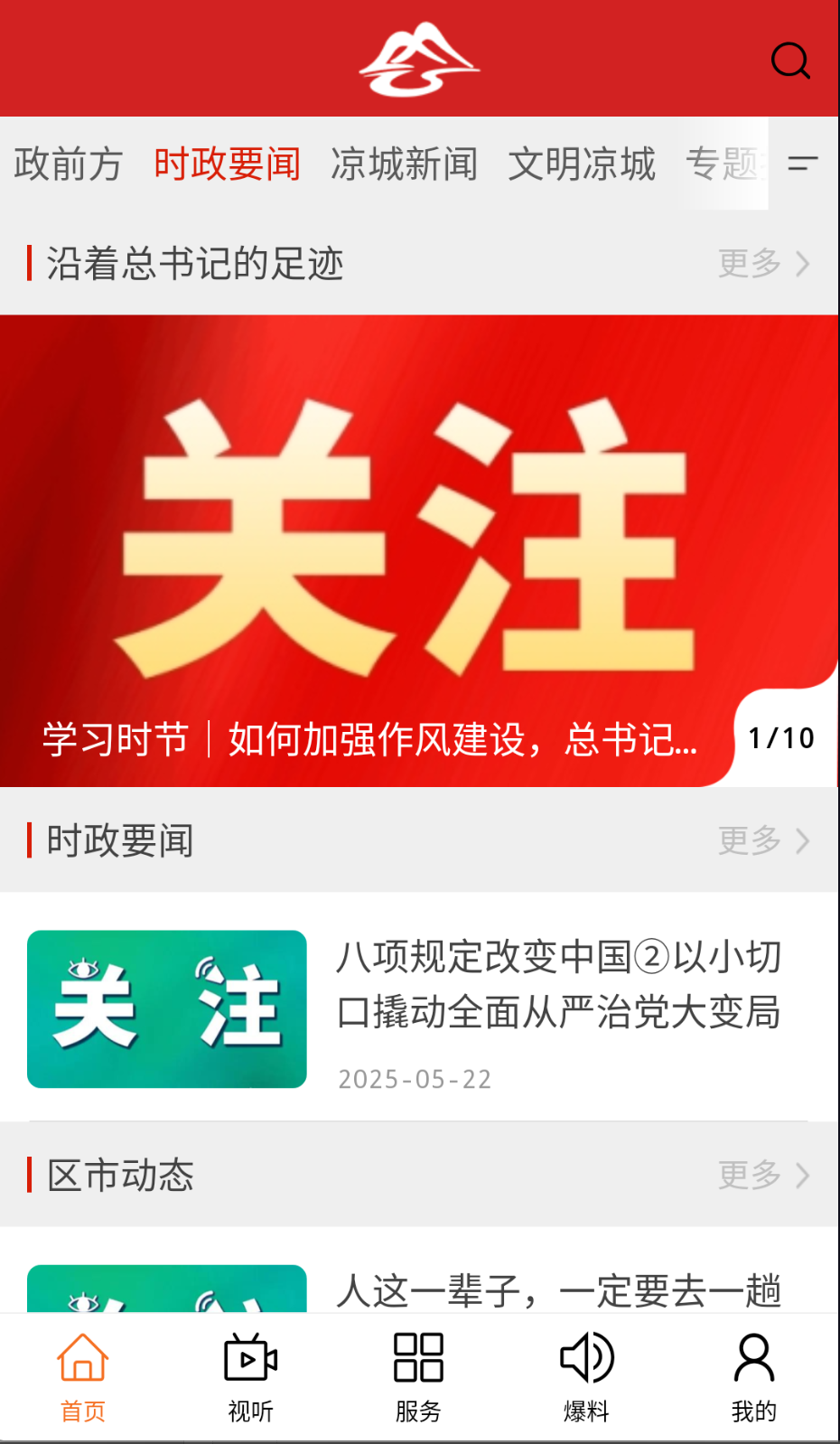Select the 文明凉城 tab
Viewport: 840px width, 1444px height.
pyautogui.click(x=583, y=164)
